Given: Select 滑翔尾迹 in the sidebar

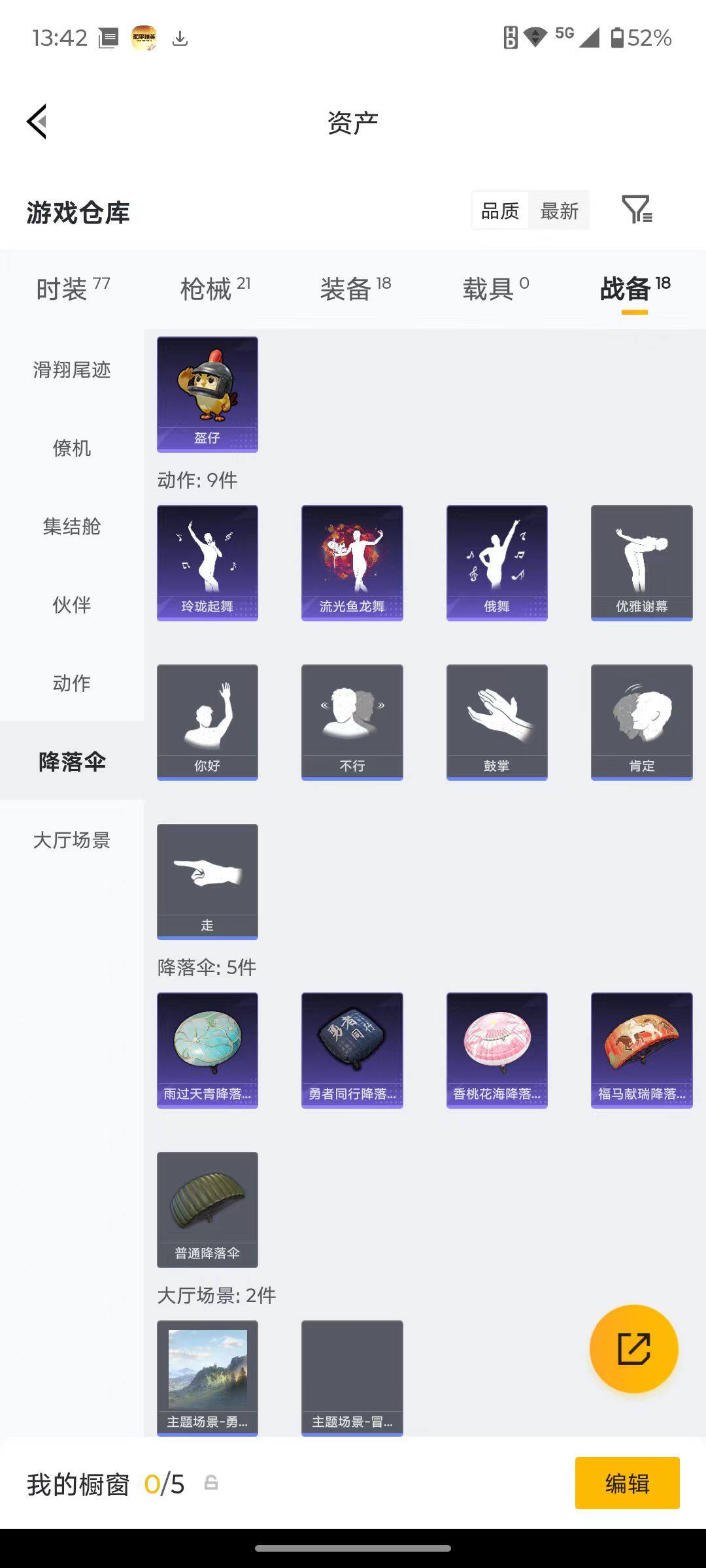Looking at the screenshot, I should pyautogui.click(x=72, y=370).
